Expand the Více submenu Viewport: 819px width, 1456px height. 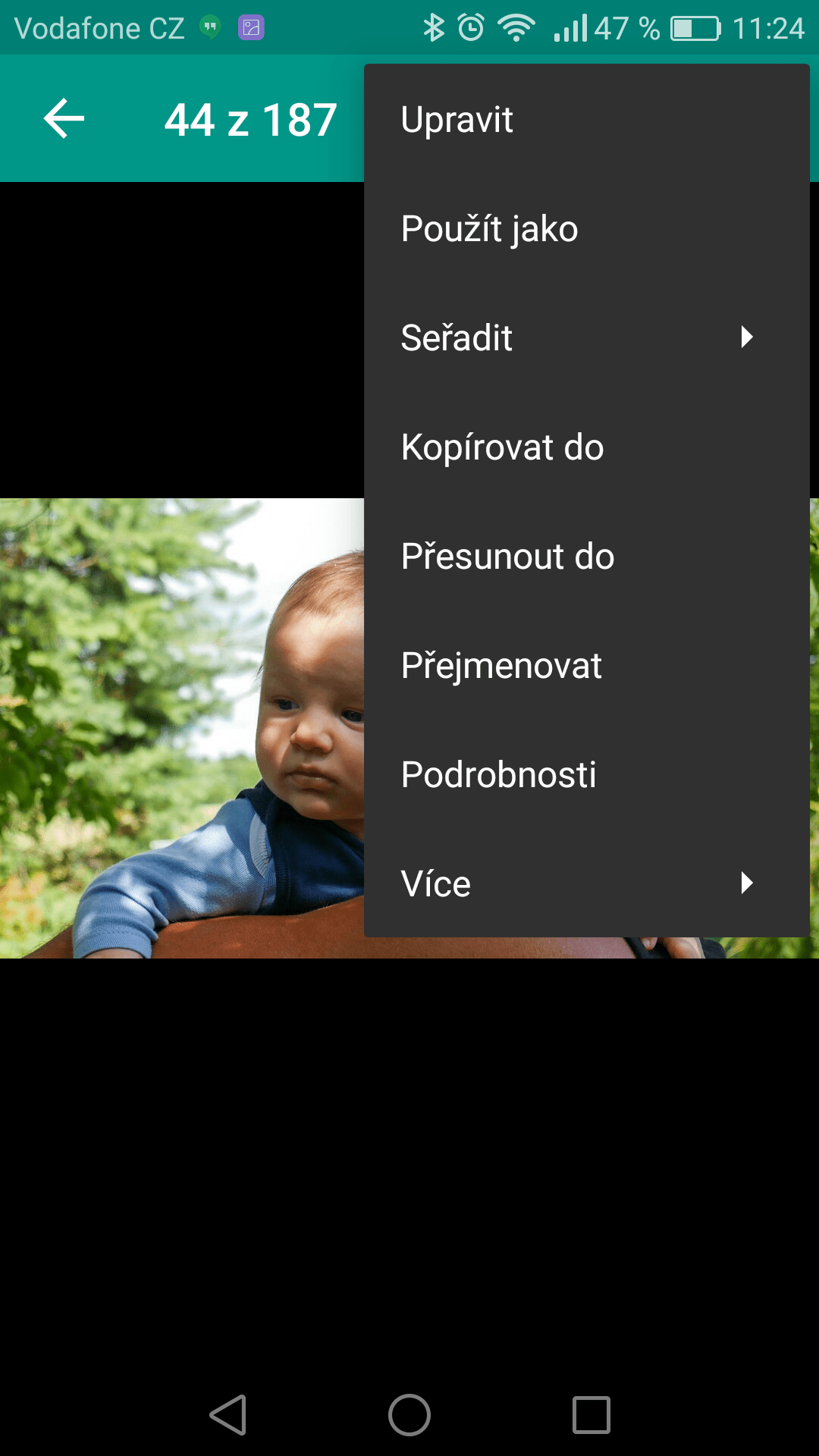tap(587, 883)
